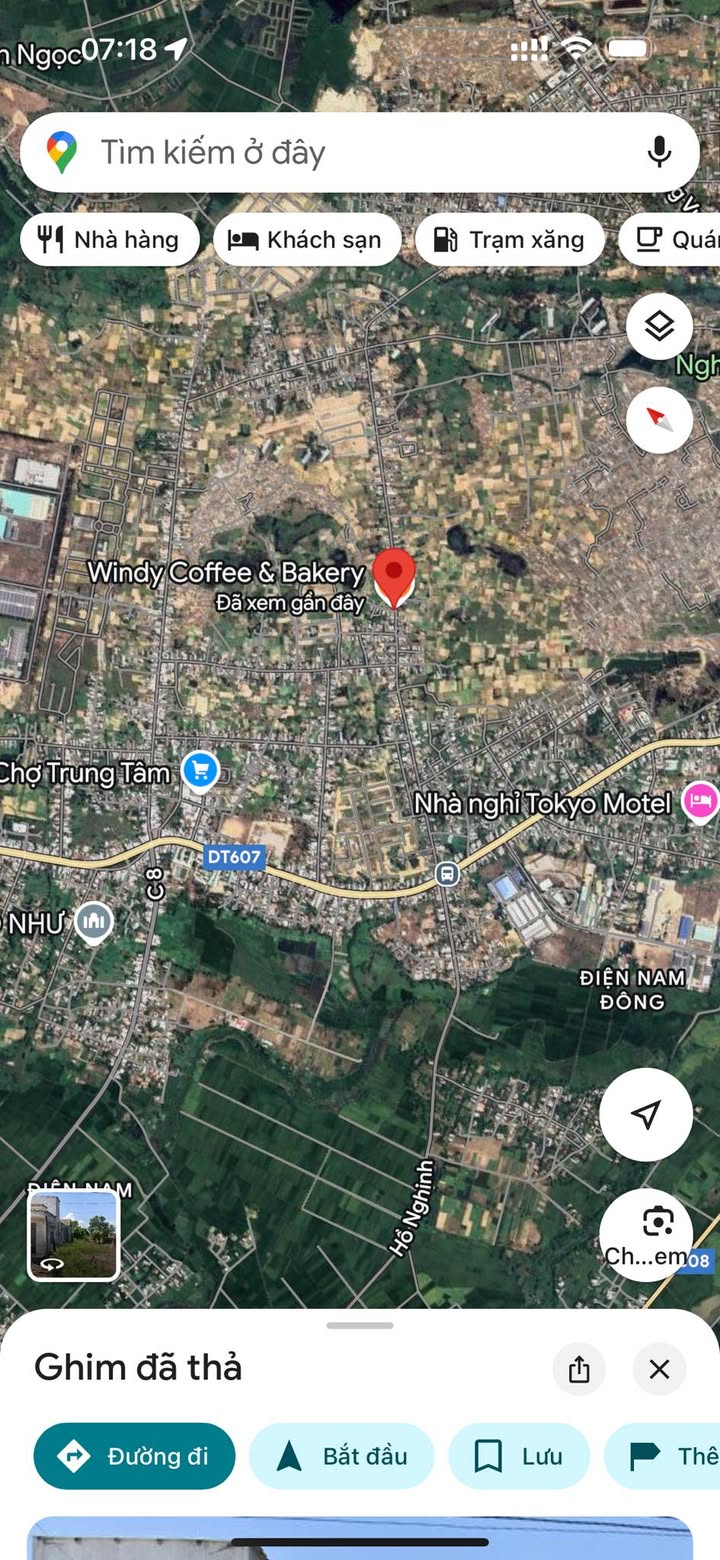Open the Street View photo thumbnail
720x1560 pixels.
[73, 1235]
